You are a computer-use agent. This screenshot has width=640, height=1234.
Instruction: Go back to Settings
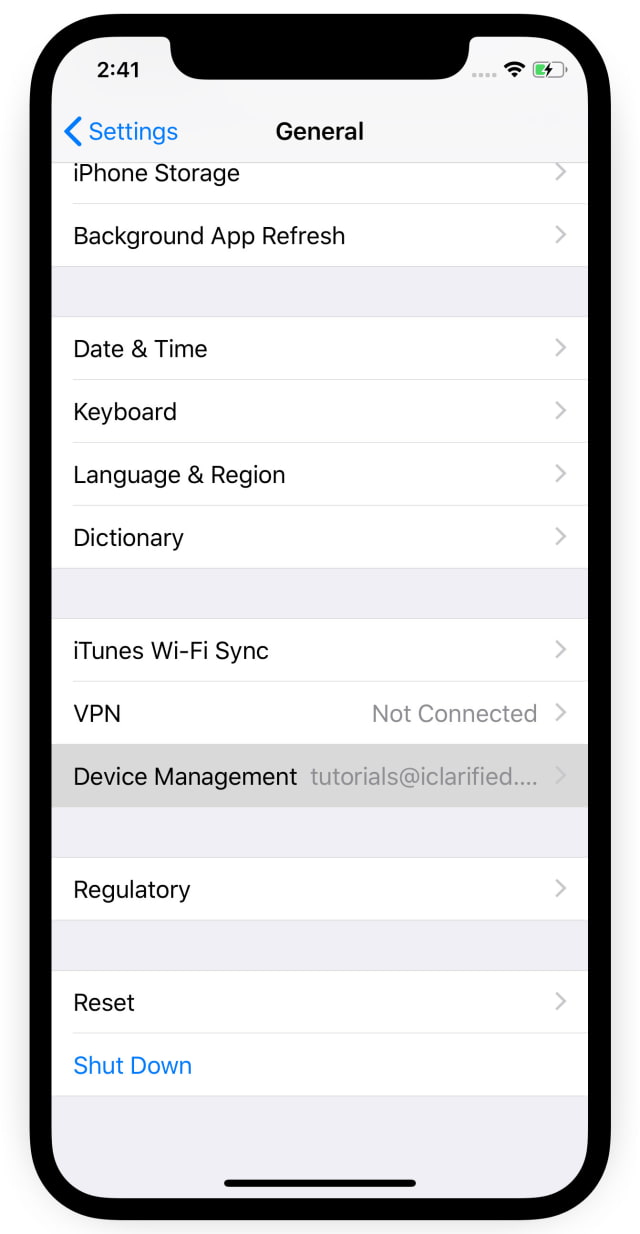pos(120,132)
